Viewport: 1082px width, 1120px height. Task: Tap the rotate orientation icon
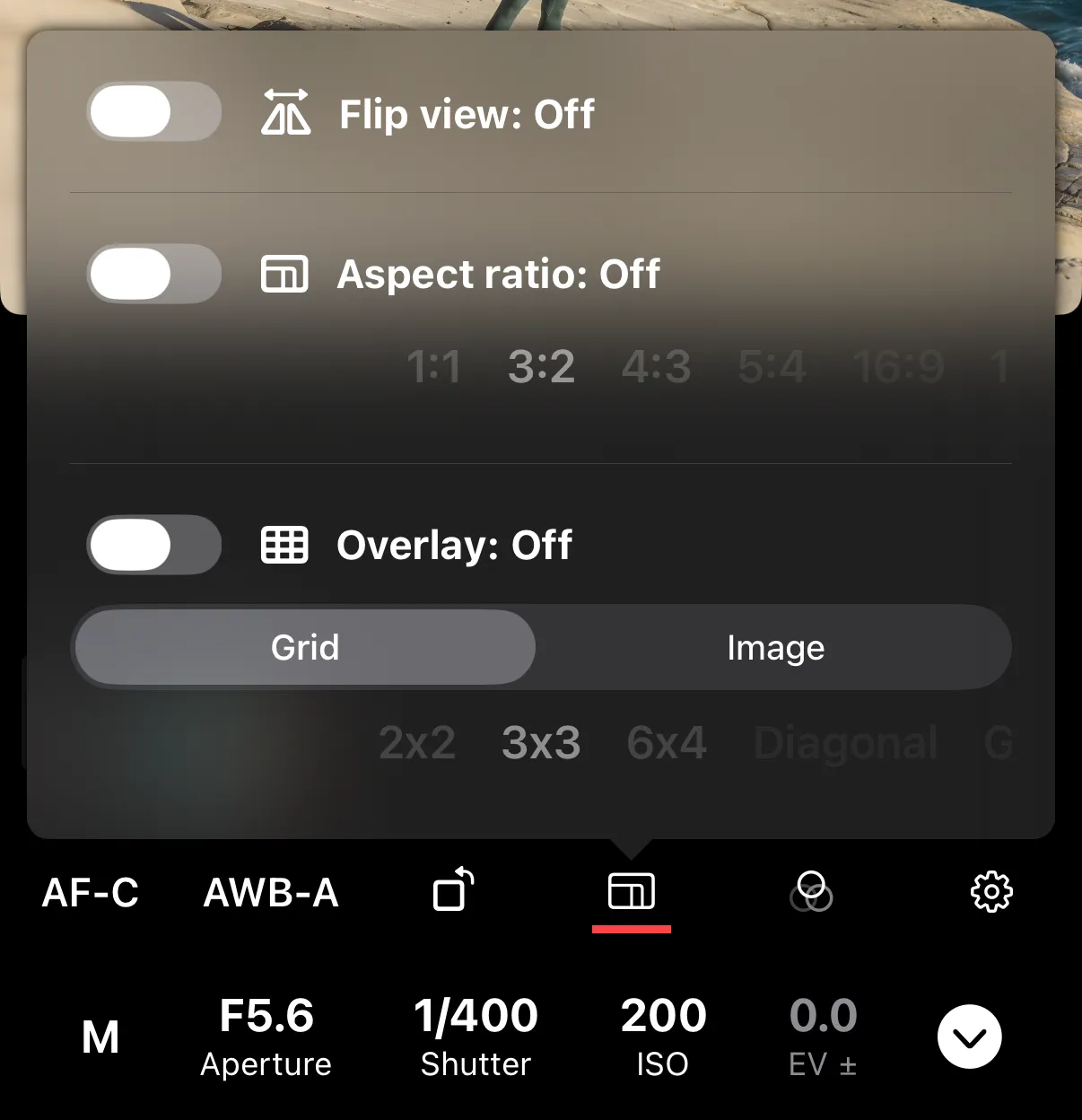(x=453, y=890)
